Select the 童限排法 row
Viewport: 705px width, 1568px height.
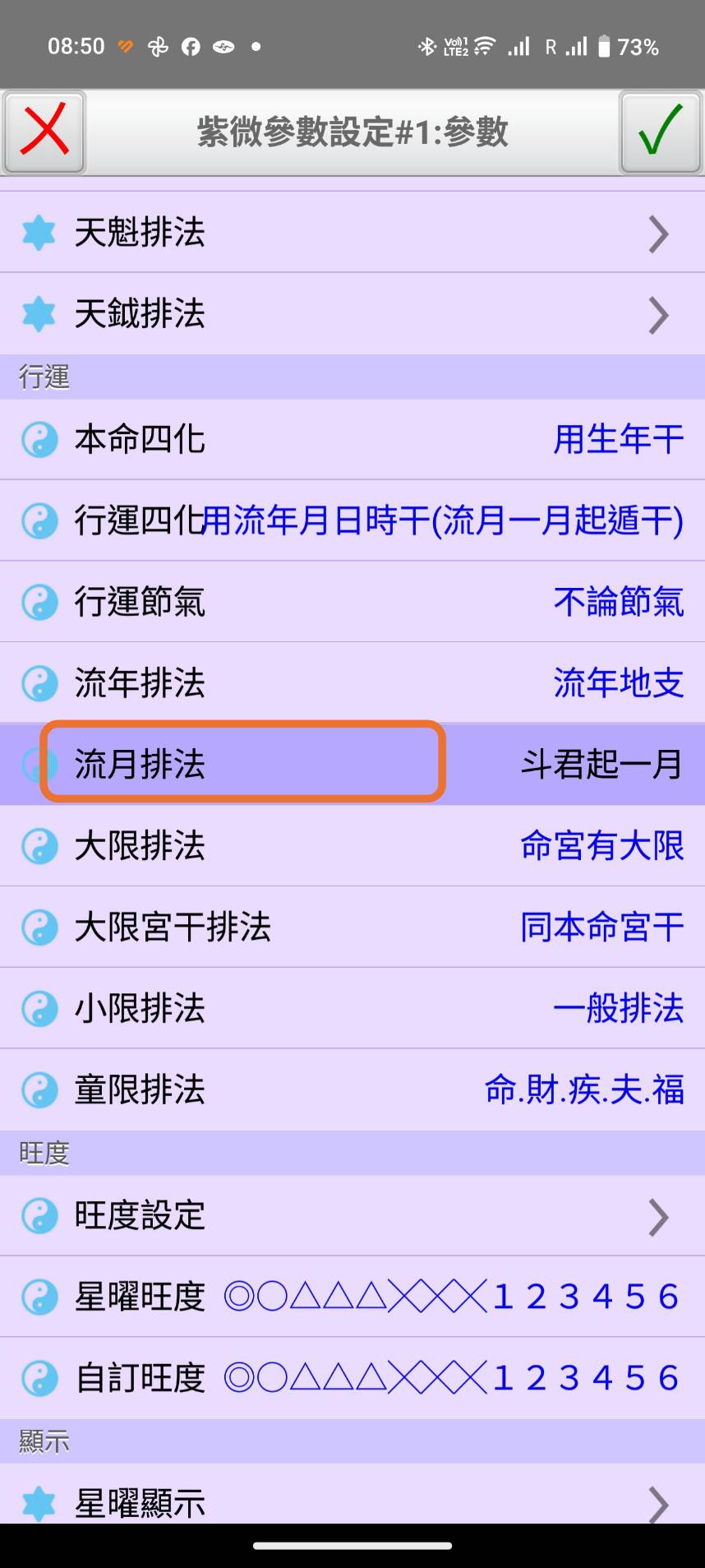point(352,1089)
